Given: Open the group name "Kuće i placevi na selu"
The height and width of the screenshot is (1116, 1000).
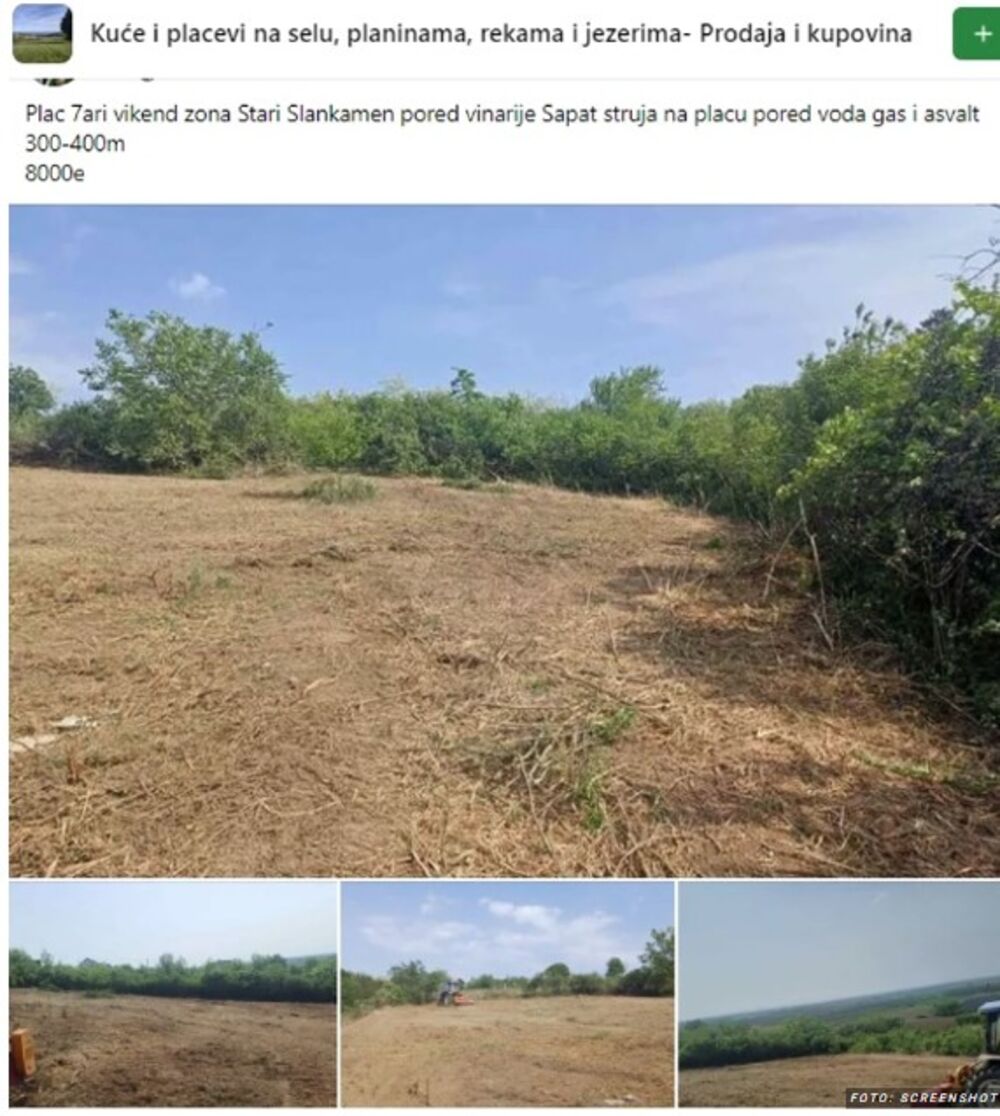Looking at the screenshot, I should click(x=500, y=34).
